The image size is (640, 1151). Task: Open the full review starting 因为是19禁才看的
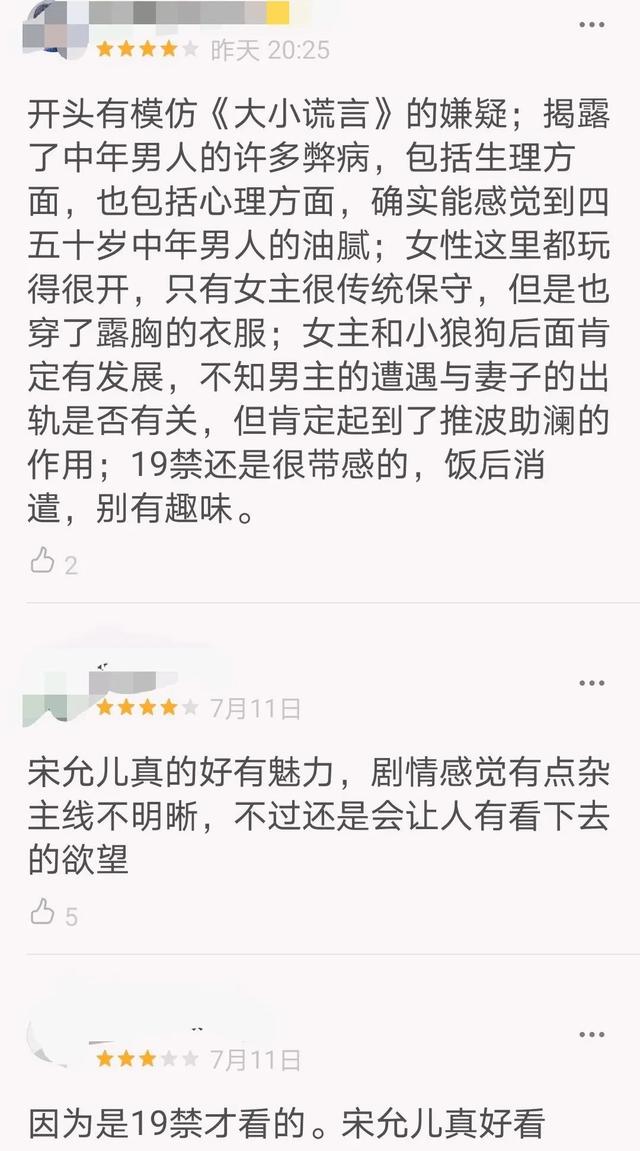click(x=287, y=1123)
